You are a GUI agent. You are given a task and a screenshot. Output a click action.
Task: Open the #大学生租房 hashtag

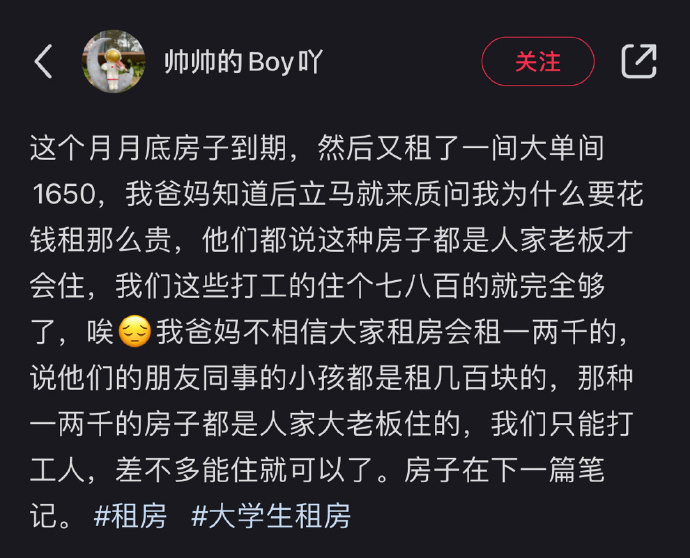pos(271,516)
